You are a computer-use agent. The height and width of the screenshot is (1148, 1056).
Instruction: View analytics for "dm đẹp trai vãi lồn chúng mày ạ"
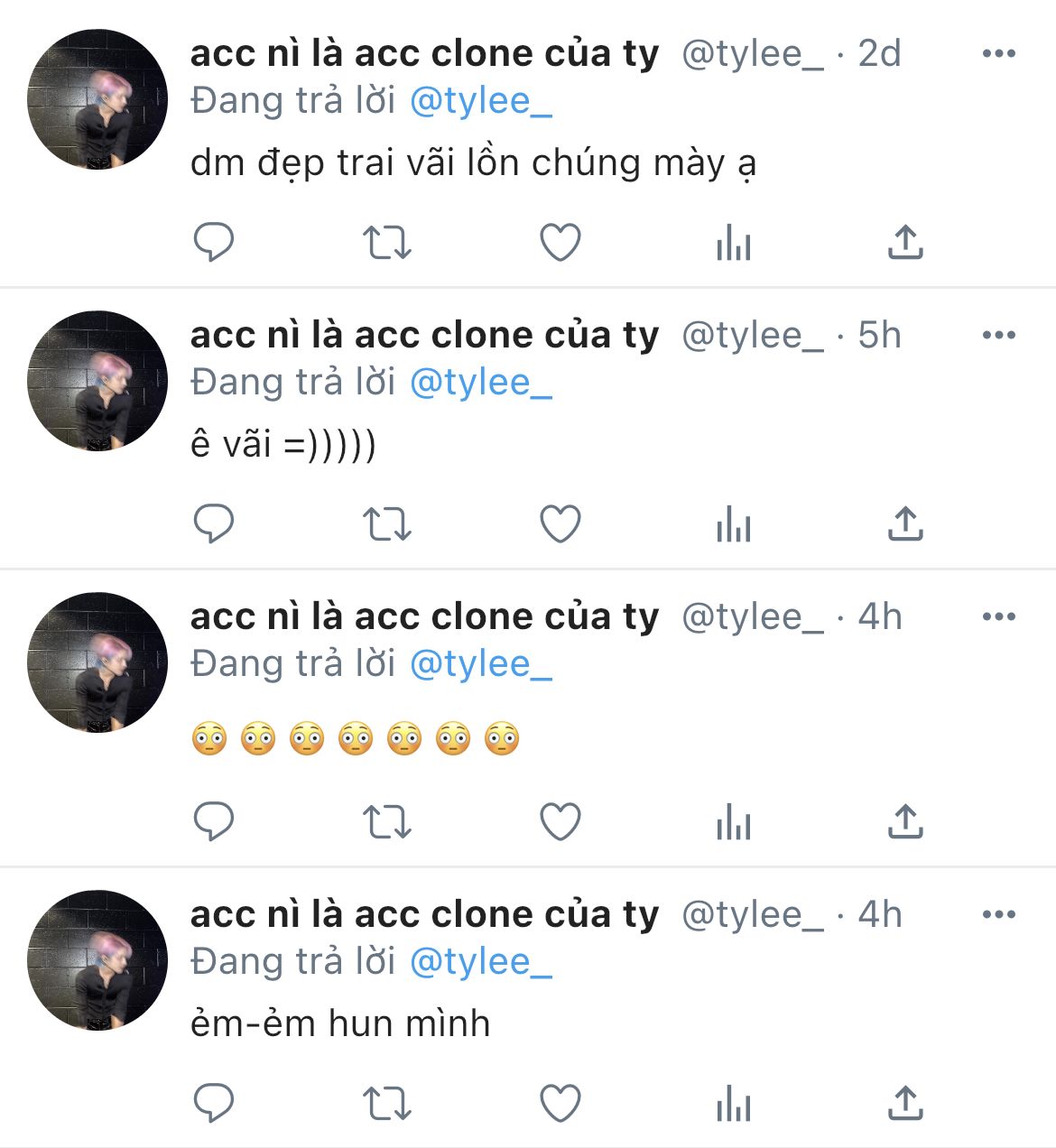coord(733,243)
